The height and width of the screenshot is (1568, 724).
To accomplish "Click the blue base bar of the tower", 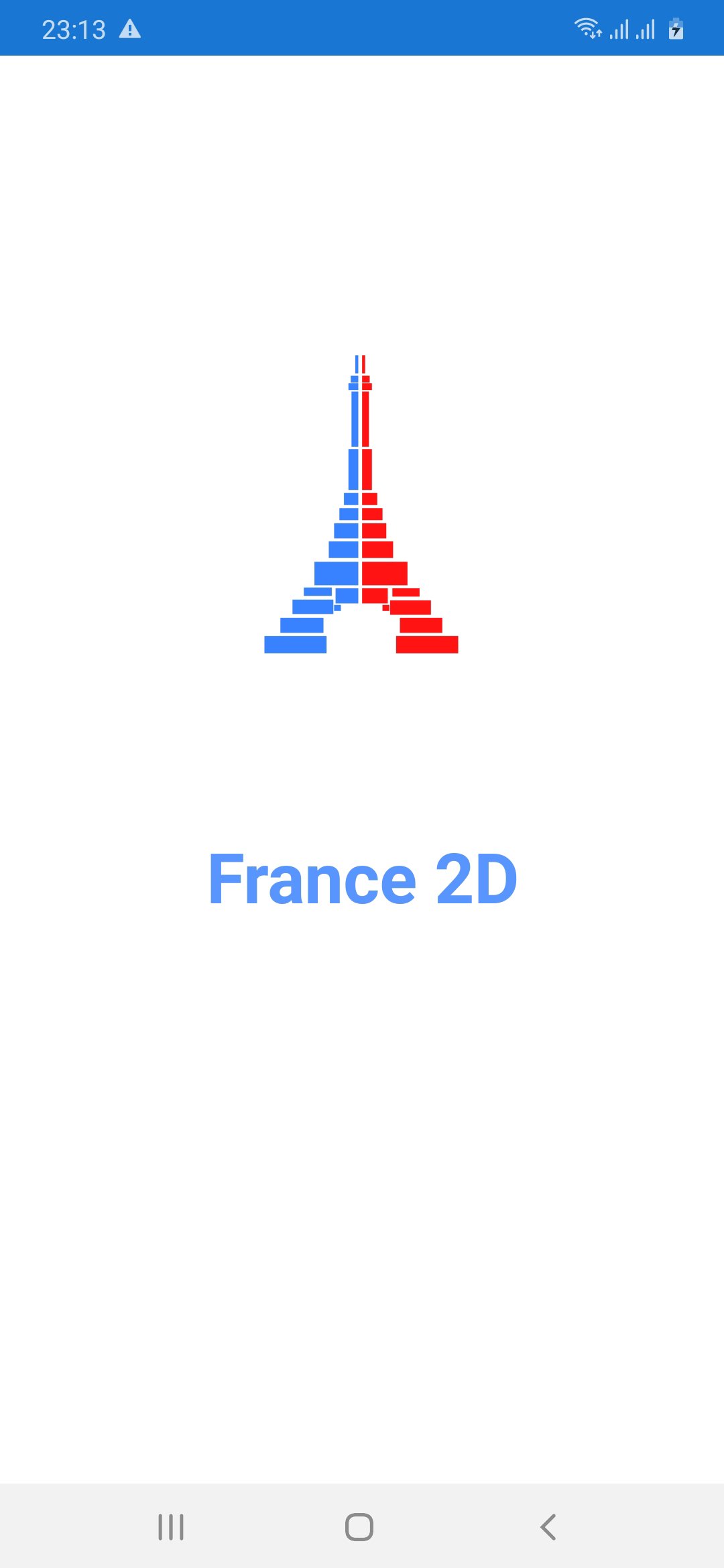I will pyautogui.click(x=295, y=643).
